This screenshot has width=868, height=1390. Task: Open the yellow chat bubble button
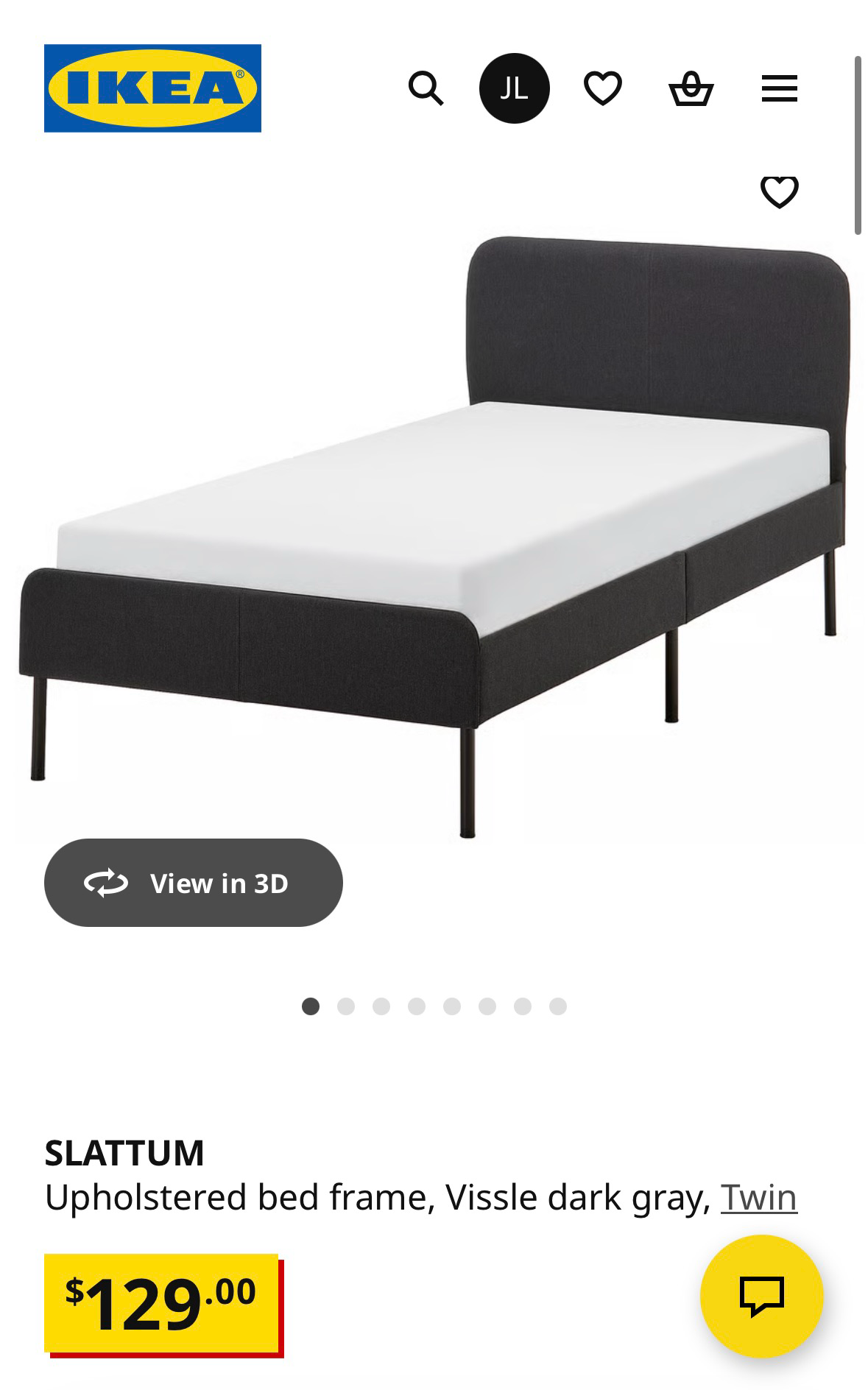coord(761,1296)
